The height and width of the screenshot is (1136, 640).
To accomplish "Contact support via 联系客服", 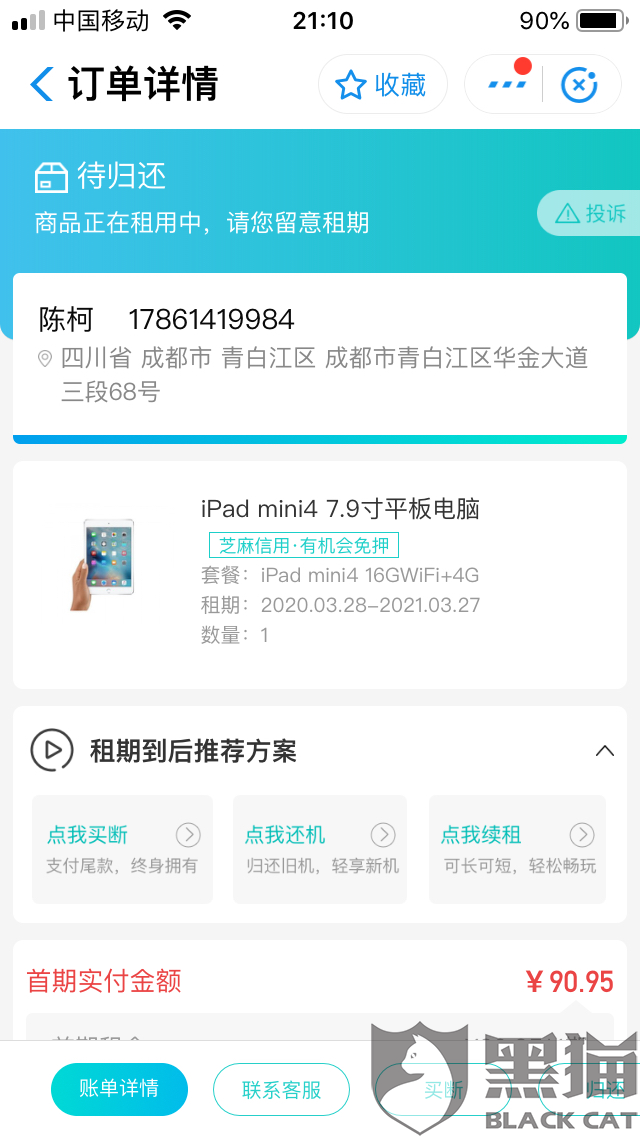I will 281,1089.
